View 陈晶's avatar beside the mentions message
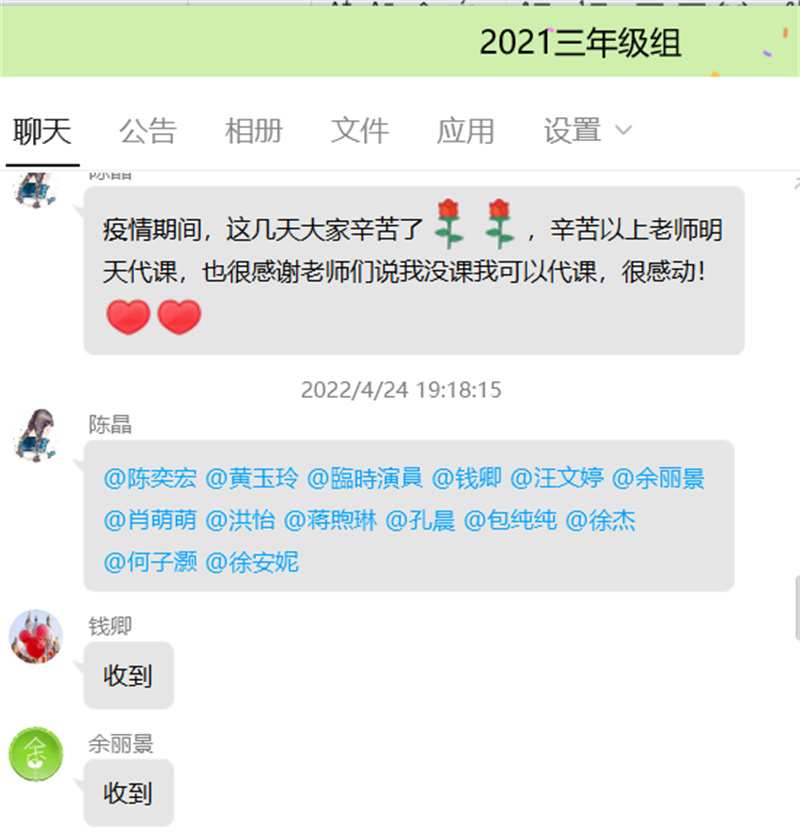Viewport: 800px width, 840px height. [x=36, y=435]
